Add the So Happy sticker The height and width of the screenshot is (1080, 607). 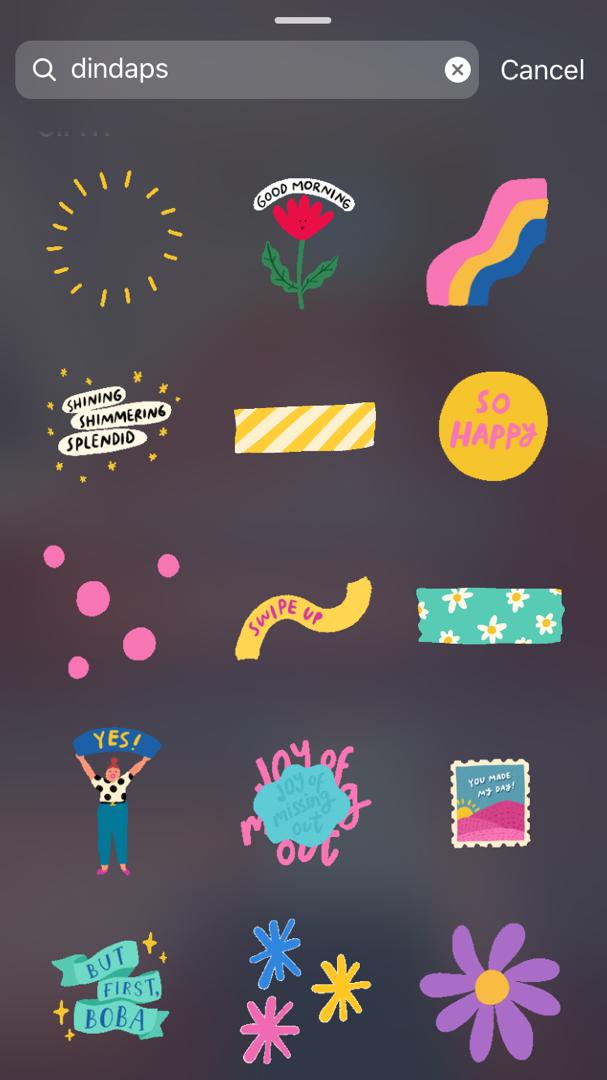(492, 426)
